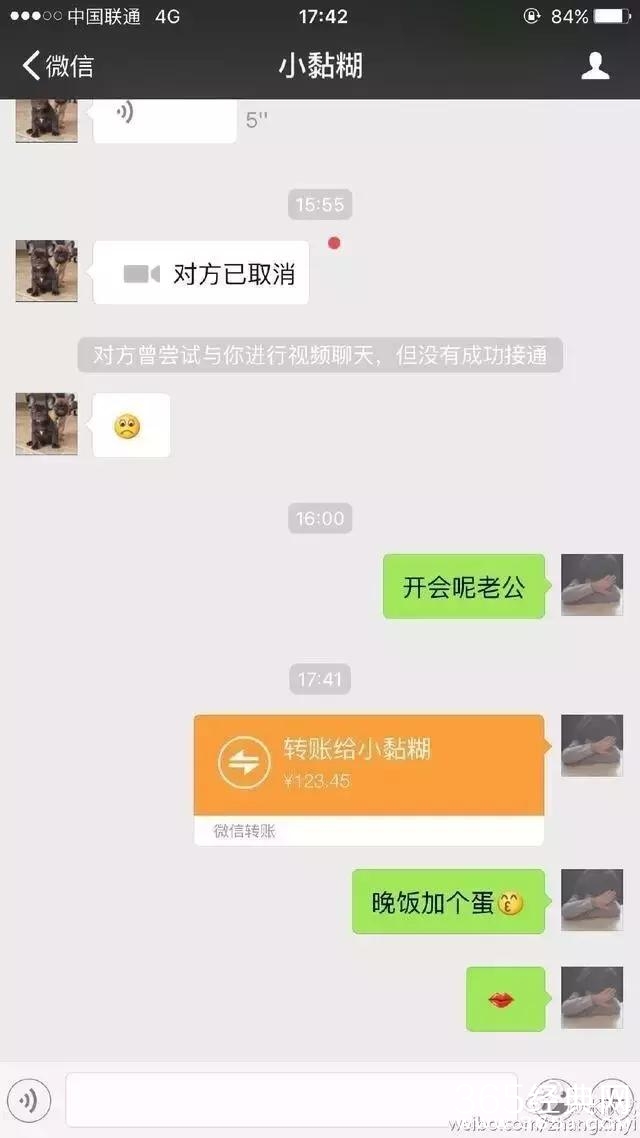Open the emoji sticker panel
The image size is (640, 1138).
pyautogui.click(x=554, y=1101)
